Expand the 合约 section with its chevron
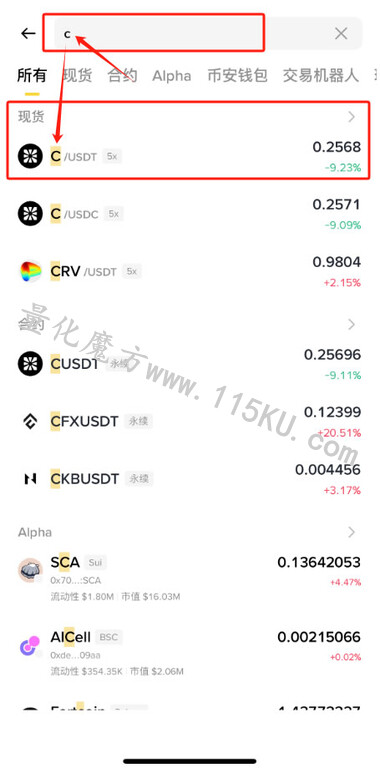 pyautogui.click(x=352, y=324)
